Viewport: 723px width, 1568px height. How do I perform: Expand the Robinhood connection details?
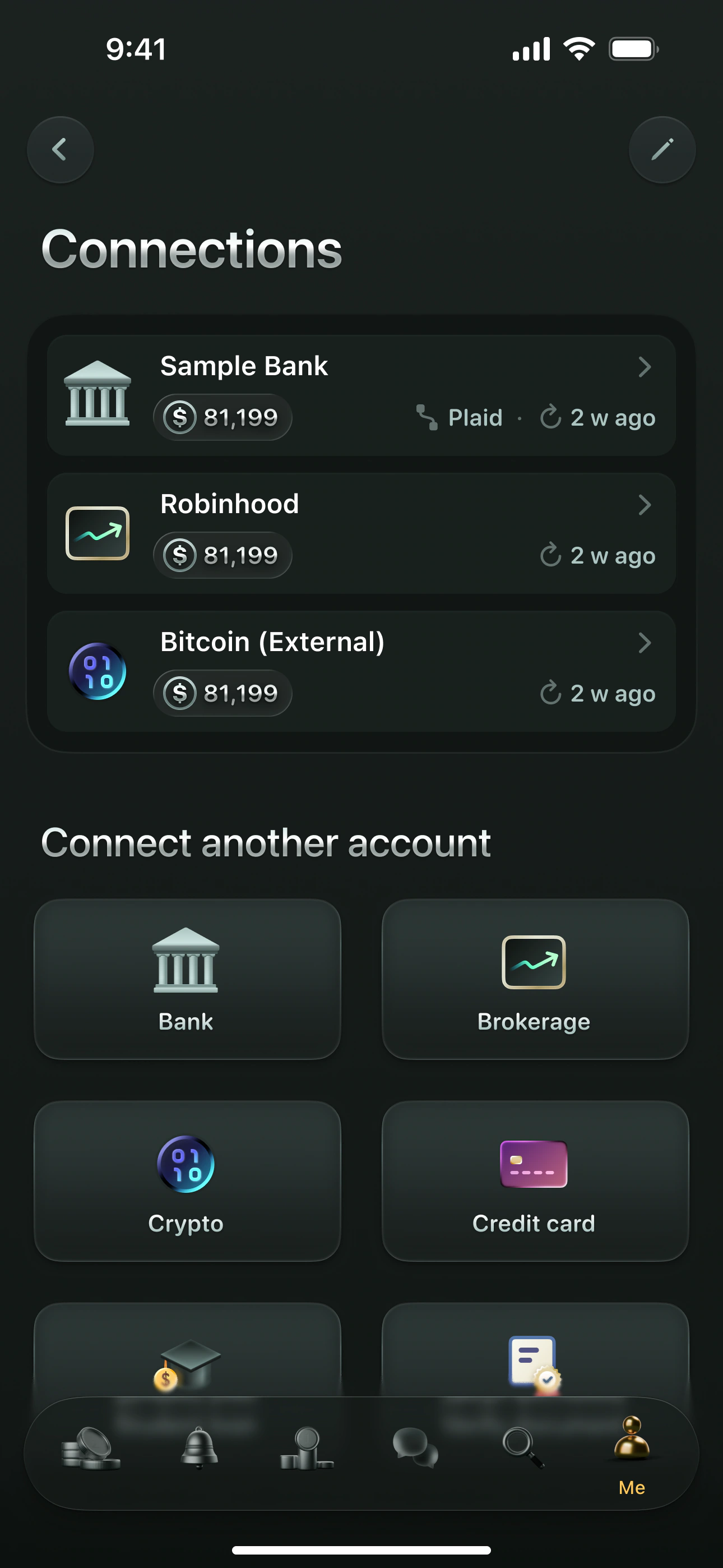645,505
